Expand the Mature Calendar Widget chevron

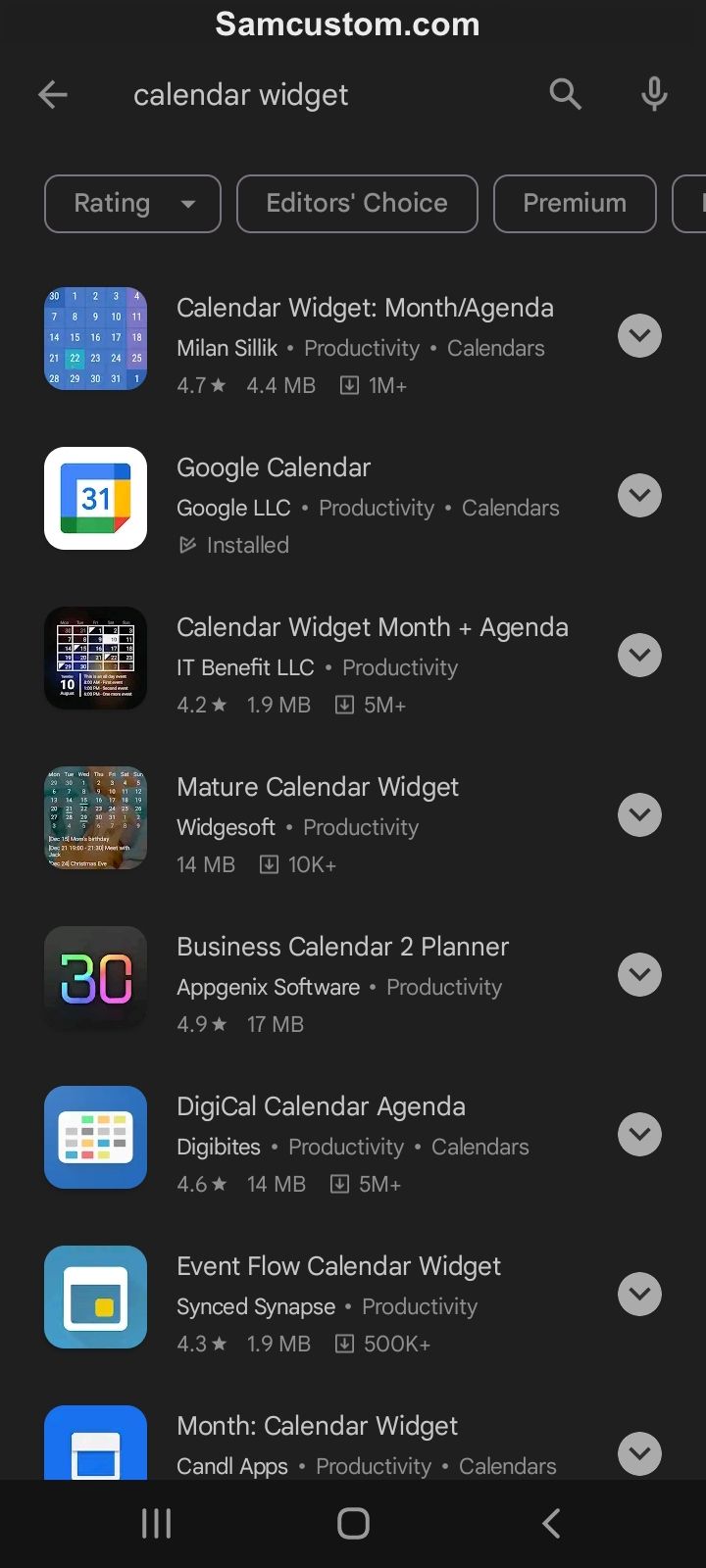click(x=639, y=815)
